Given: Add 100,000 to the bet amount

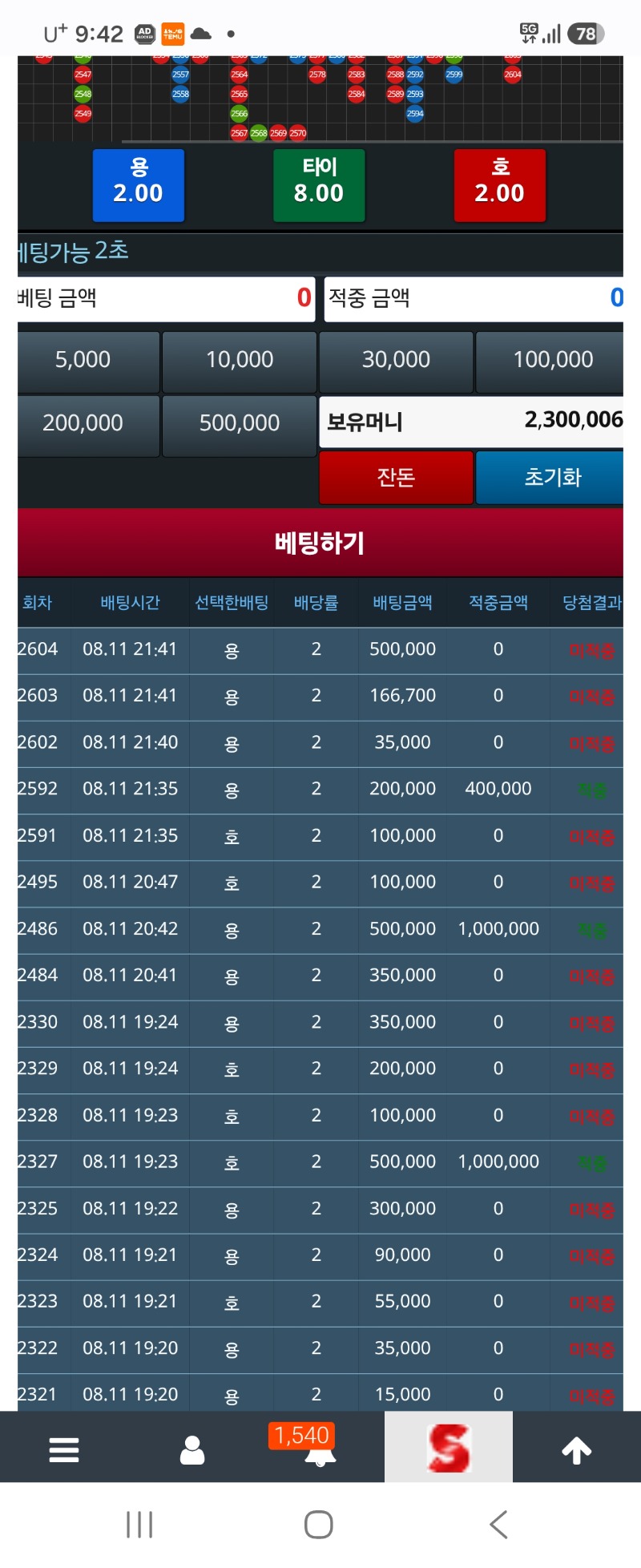Looking at the screenshot, I should pyautogui.click(x=550, y=362).
